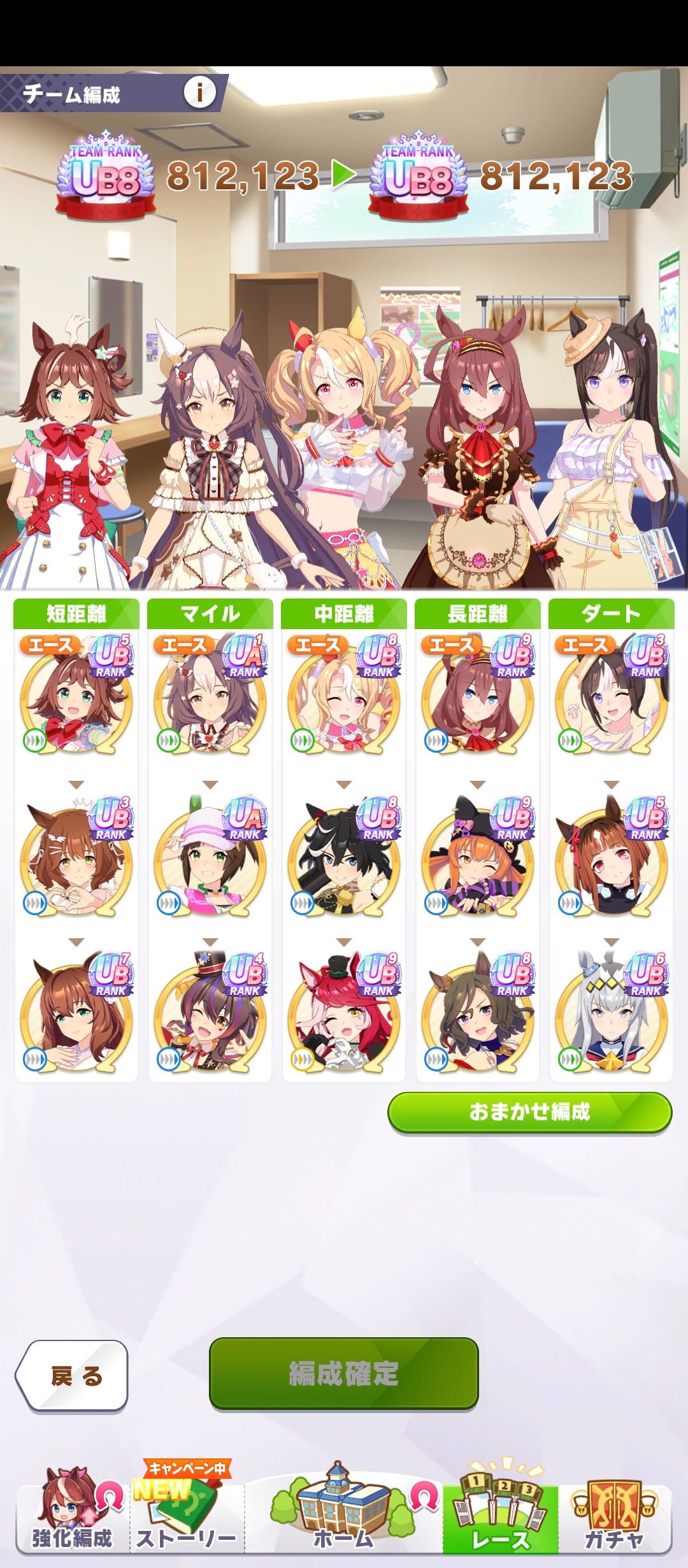The image size is (688, 1568).
Task: Change the third ダート silver-haired member
Action: point(611,1013)
